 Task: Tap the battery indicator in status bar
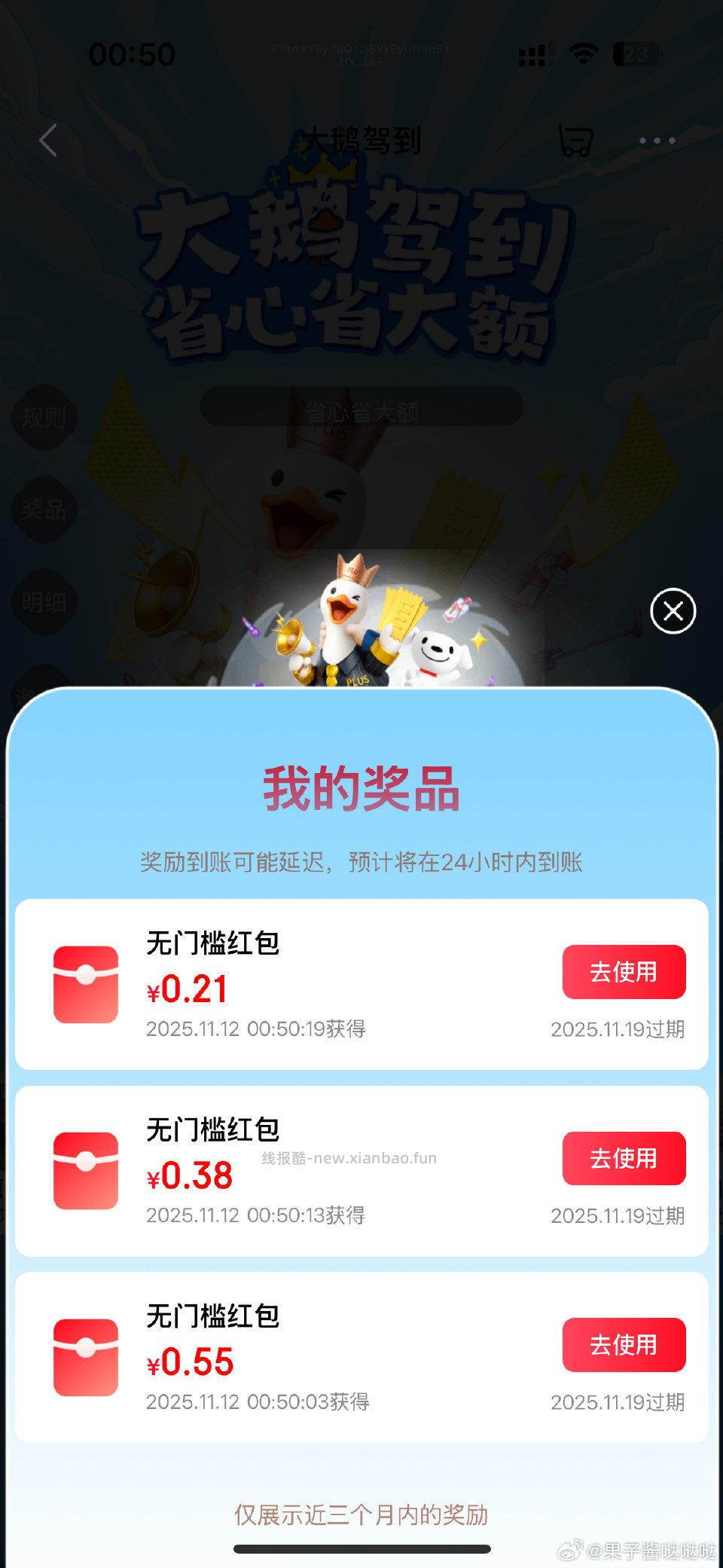coord(637,53)
